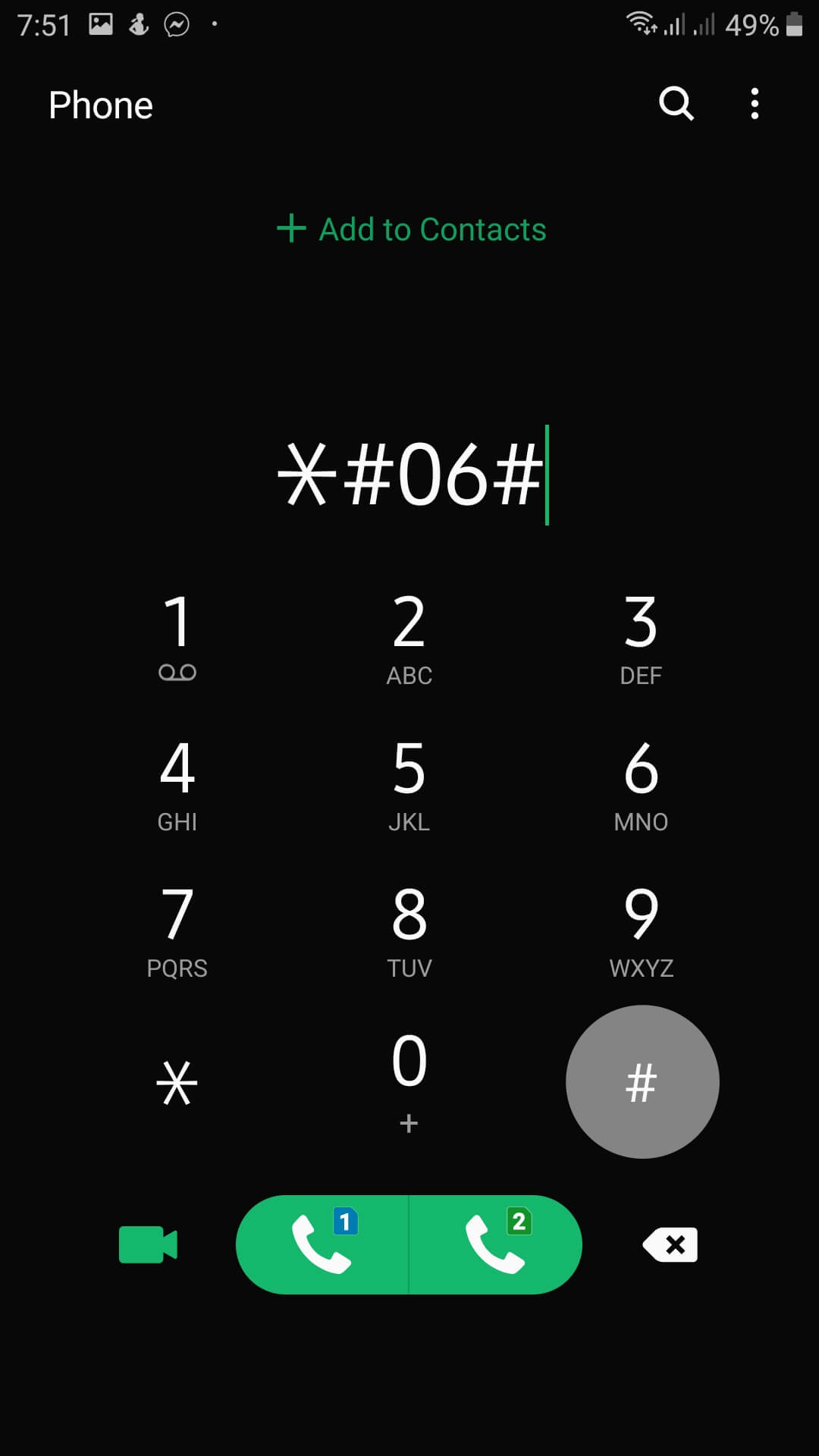
Task: Tap the 3 DEF key
Action: 641,635
